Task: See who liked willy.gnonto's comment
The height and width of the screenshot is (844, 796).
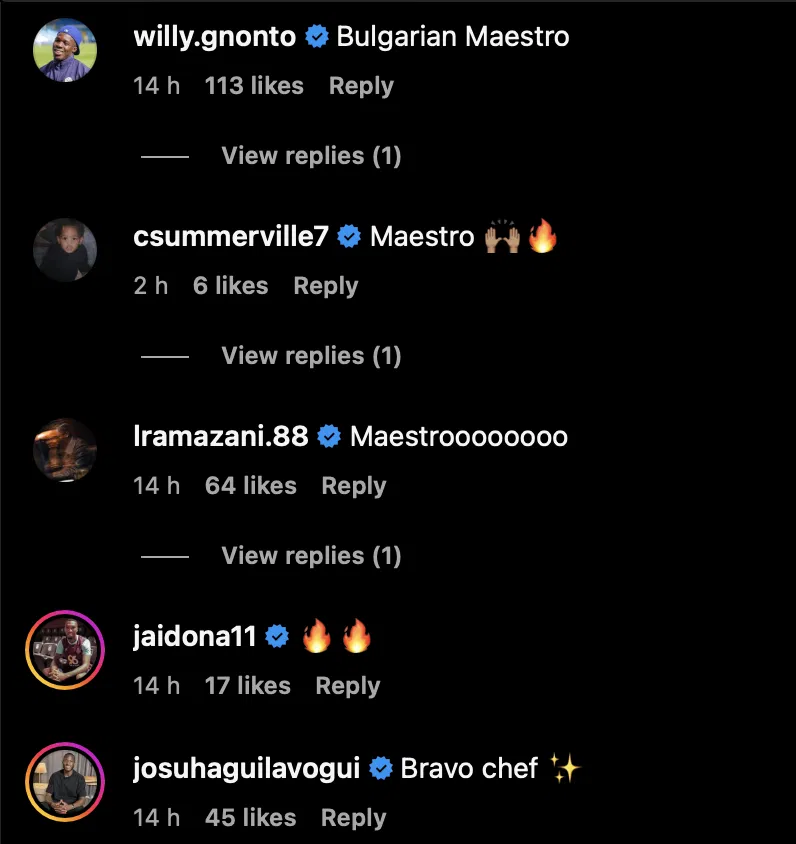Action: coord(254,86)
